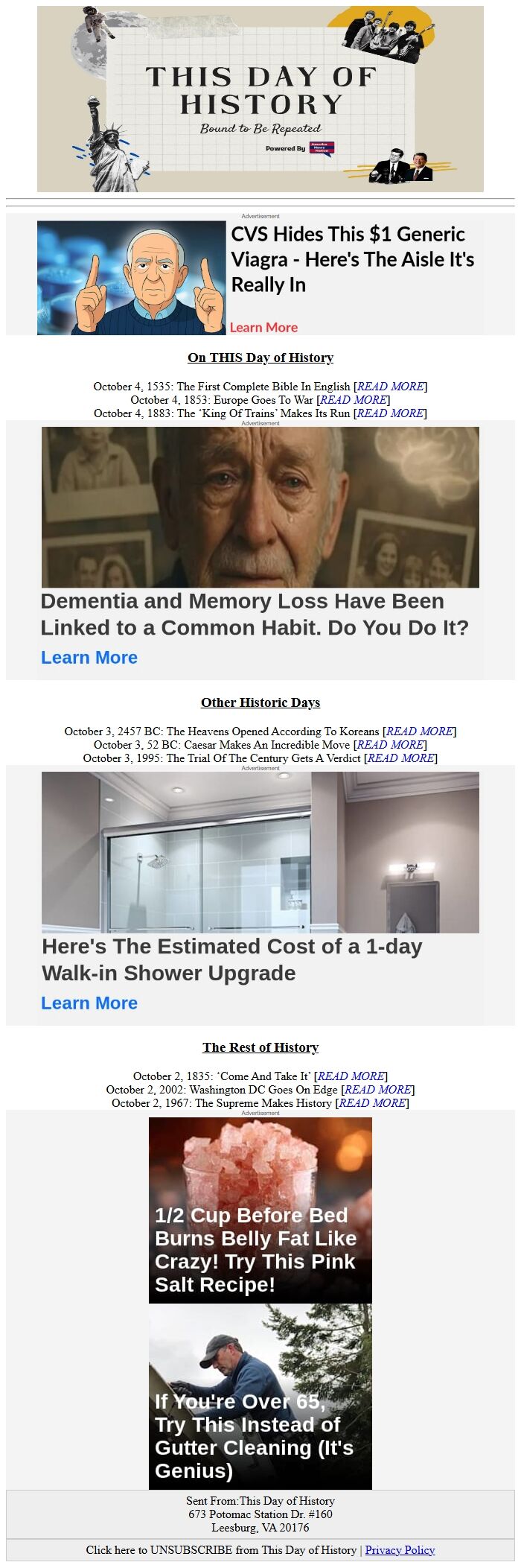Open the pink salt recipe ad
521x1568 pixels.
260,1210
